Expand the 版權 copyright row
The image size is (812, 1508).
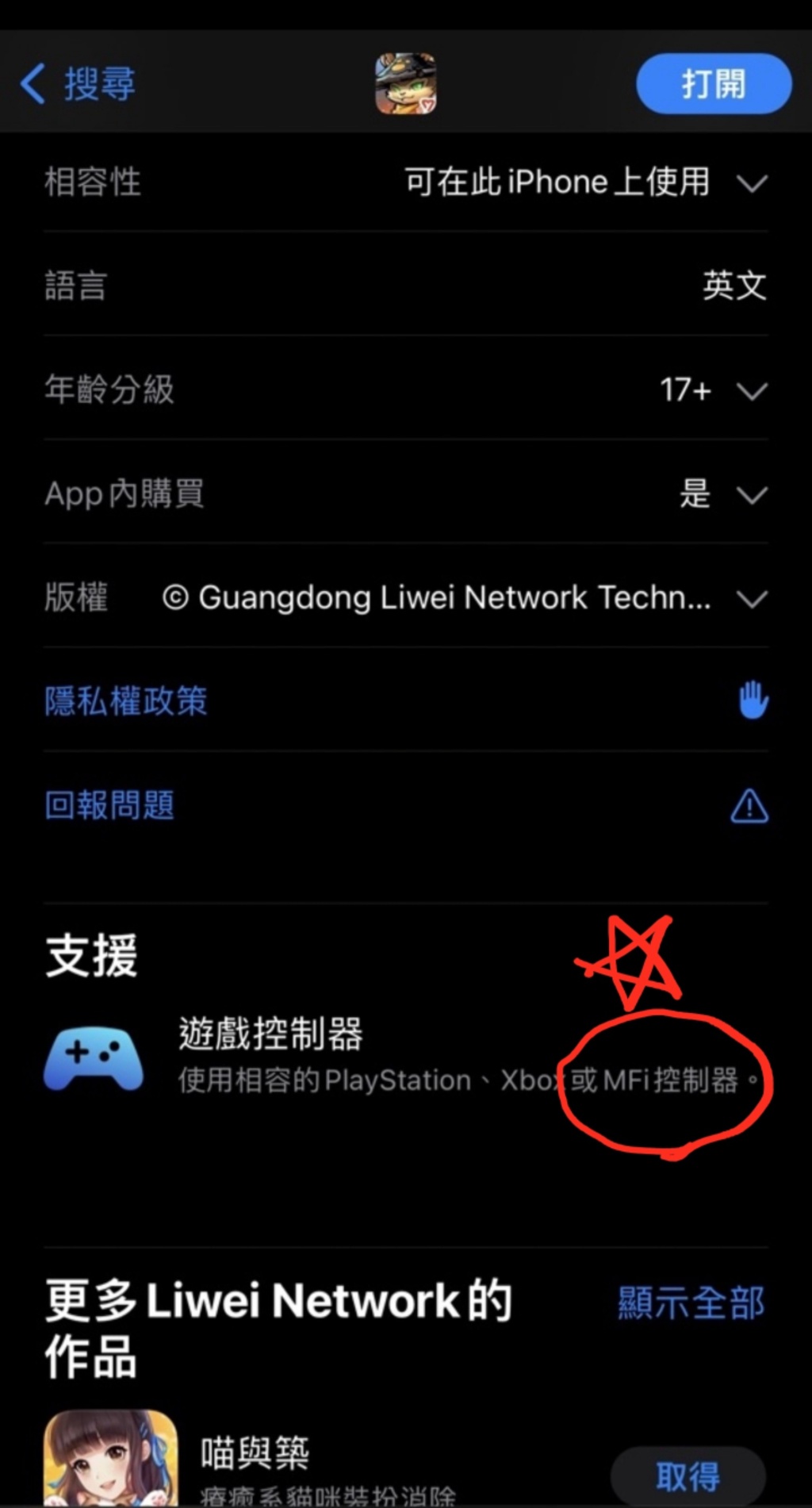pos(751,598)
